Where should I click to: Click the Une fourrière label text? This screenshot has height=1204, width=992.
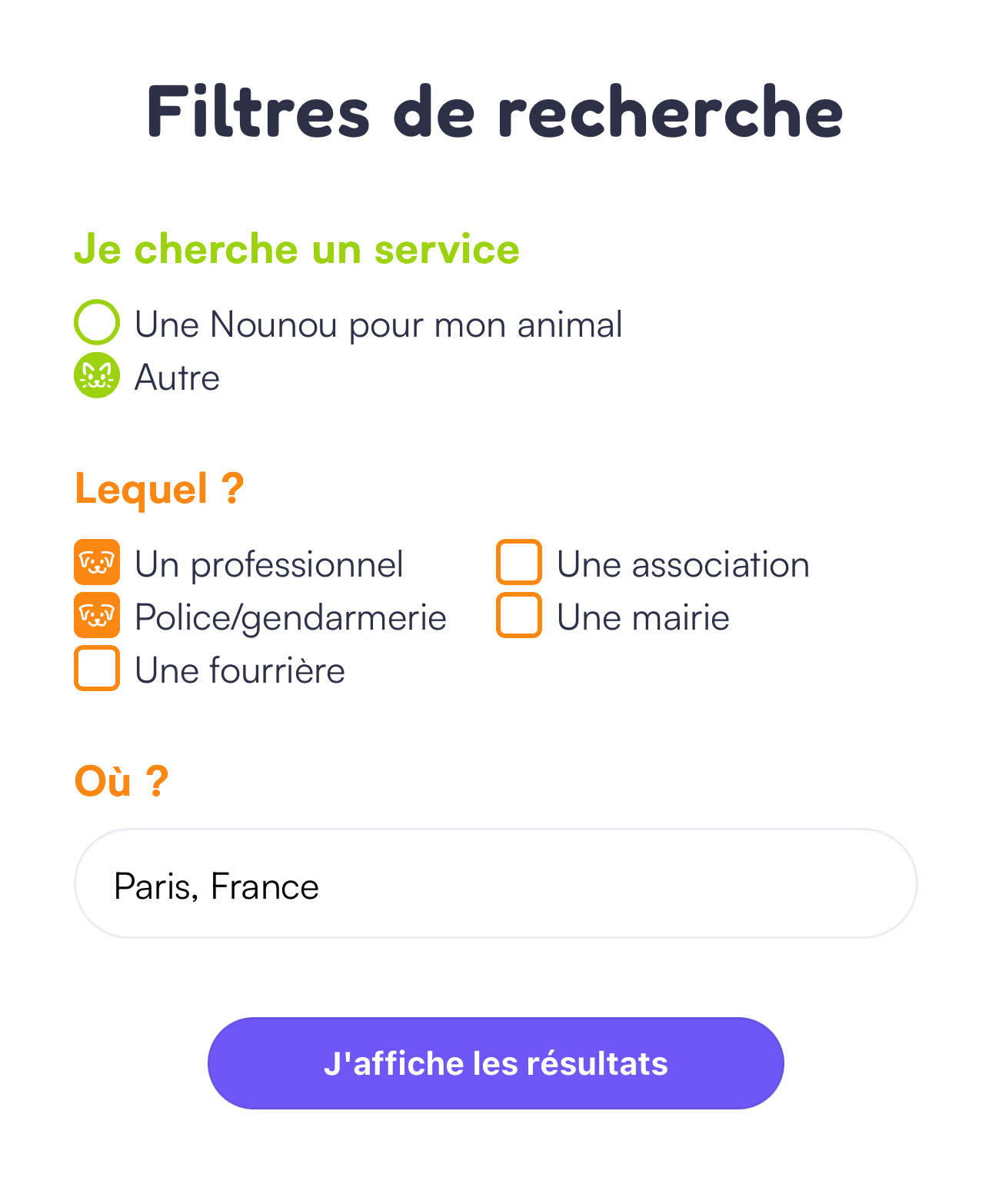pyautogui.click(x=238, y=669)
